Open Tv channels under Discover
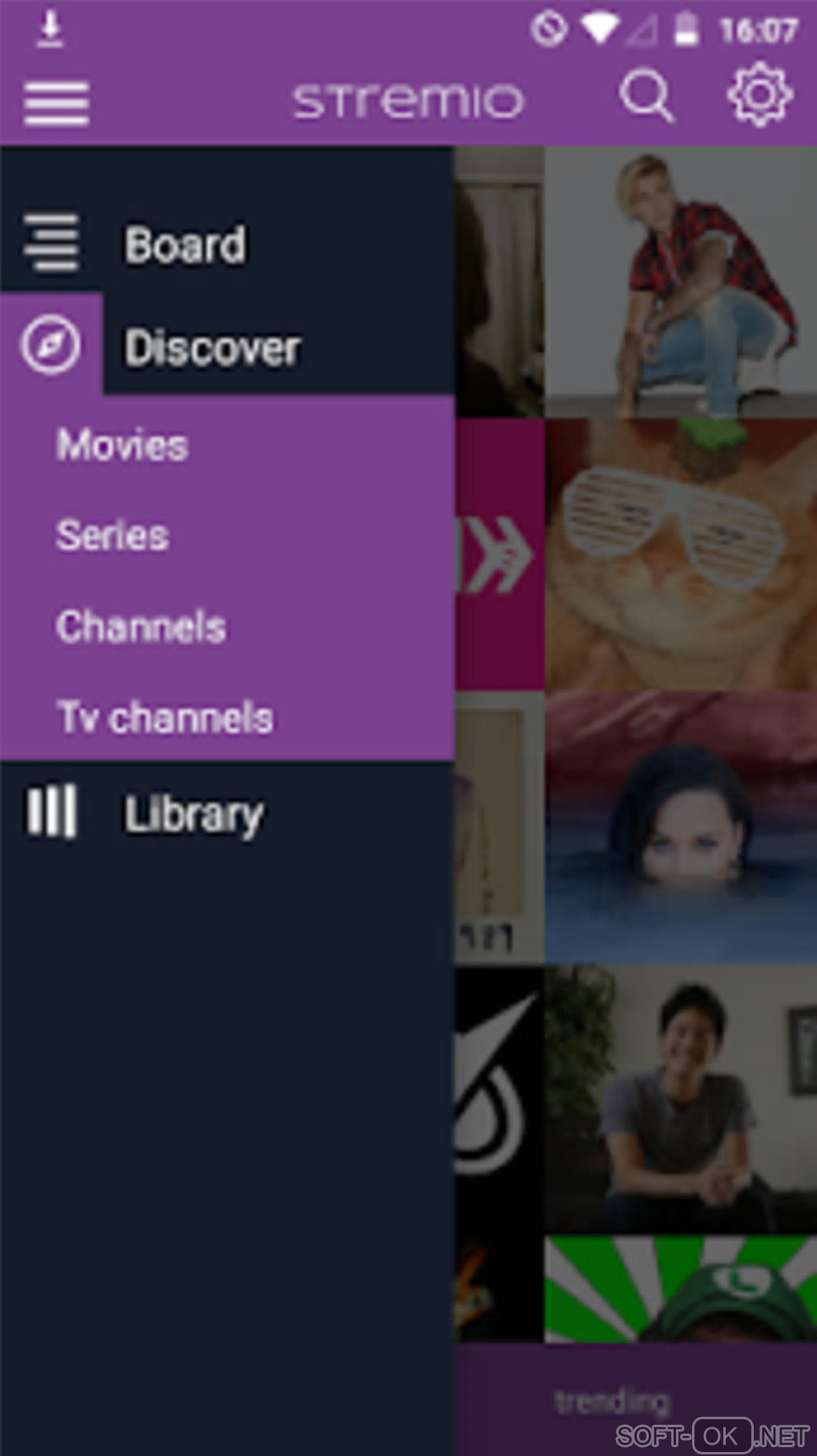This screenshot has width=817, height=1456. [x=165, y=717]
